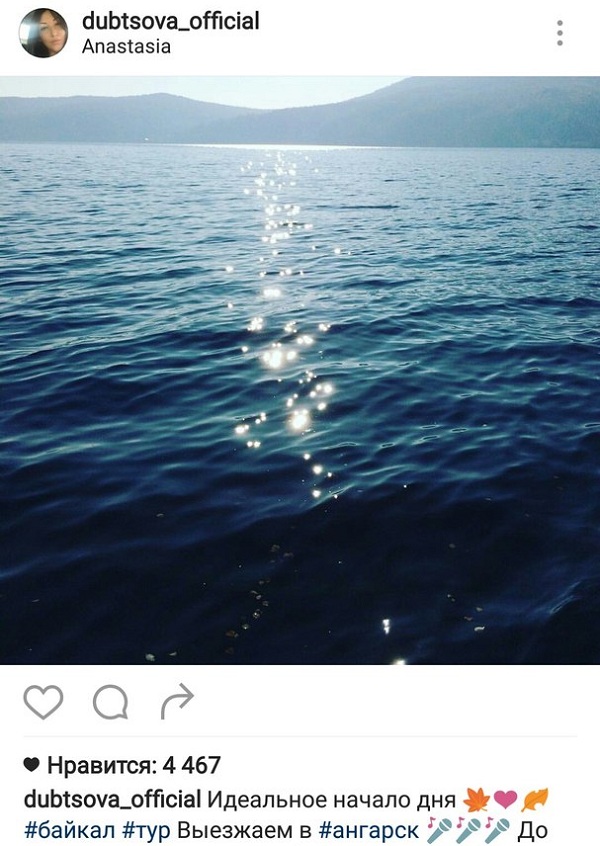Open dubtsova_official username in post header

(x=170, y=21)
